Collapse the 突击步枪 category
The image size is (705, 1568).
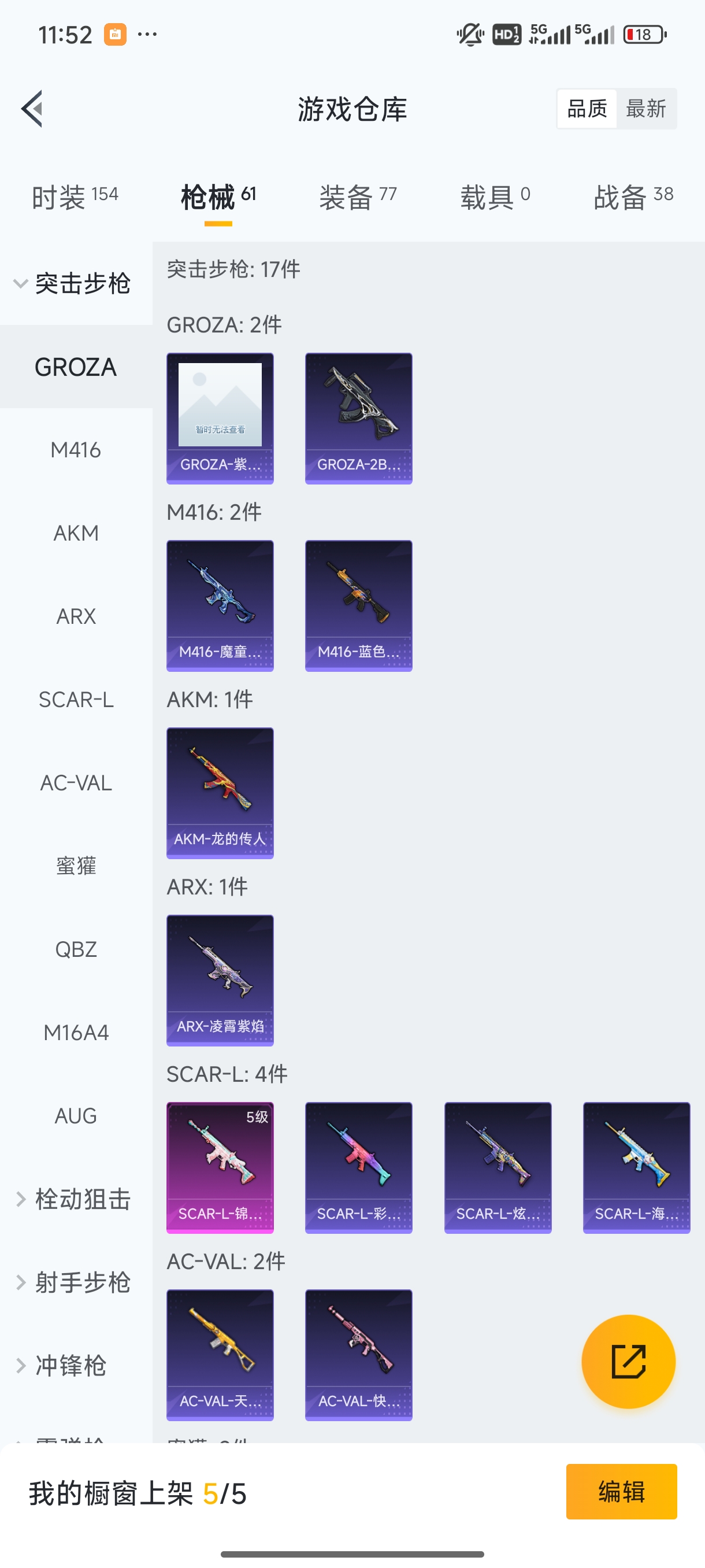coord(73,284)
